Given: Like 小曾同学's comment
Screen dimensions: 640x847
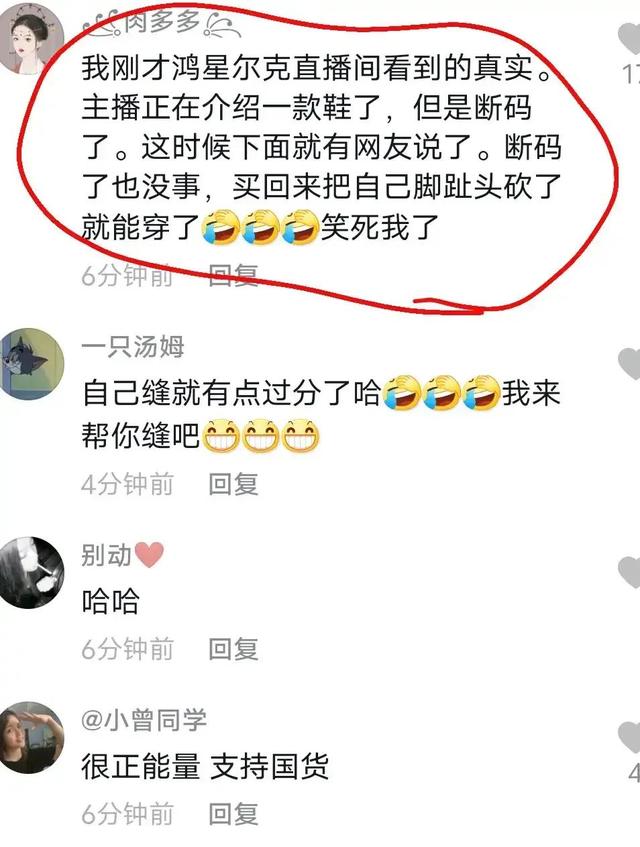Looking at the screenshot, I should 630,738.
